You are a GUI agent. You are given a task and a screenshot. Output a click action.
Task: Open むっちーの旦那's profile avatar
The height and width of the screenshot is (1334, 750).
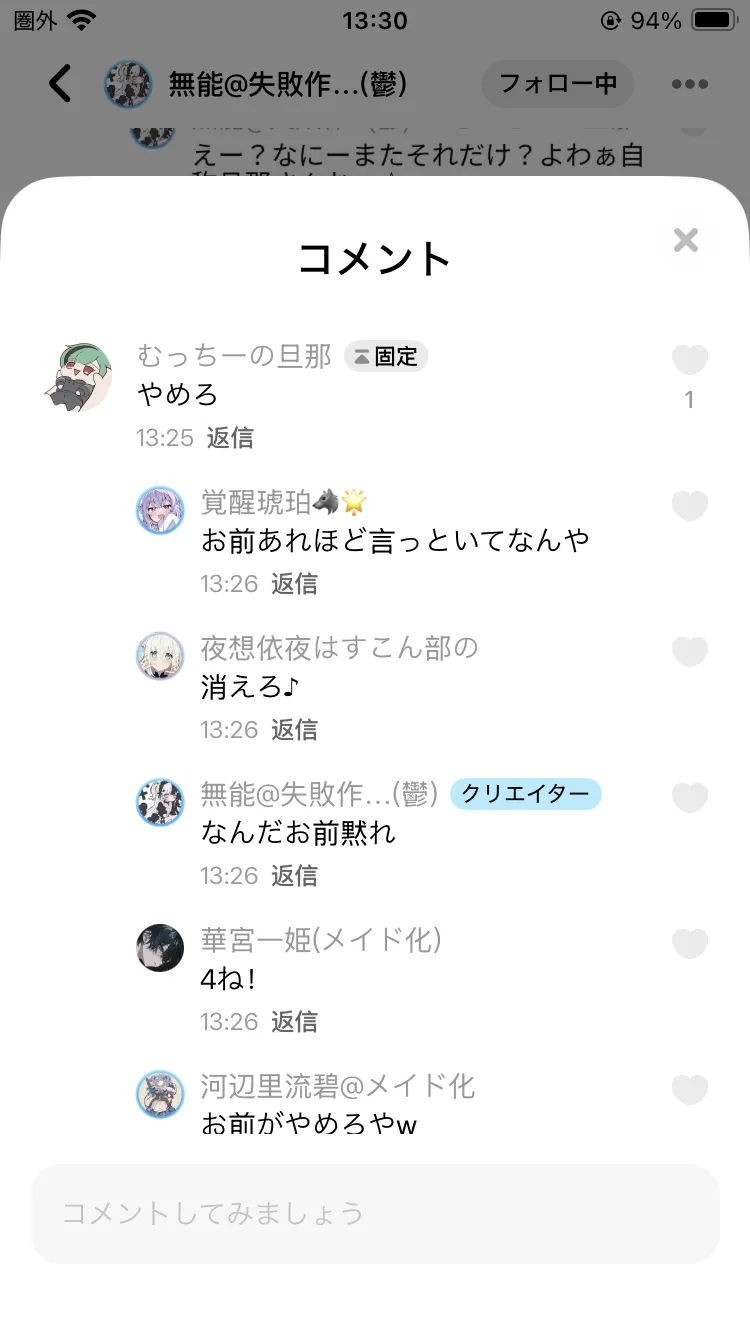pyautogui.click(x=78, y=377)
